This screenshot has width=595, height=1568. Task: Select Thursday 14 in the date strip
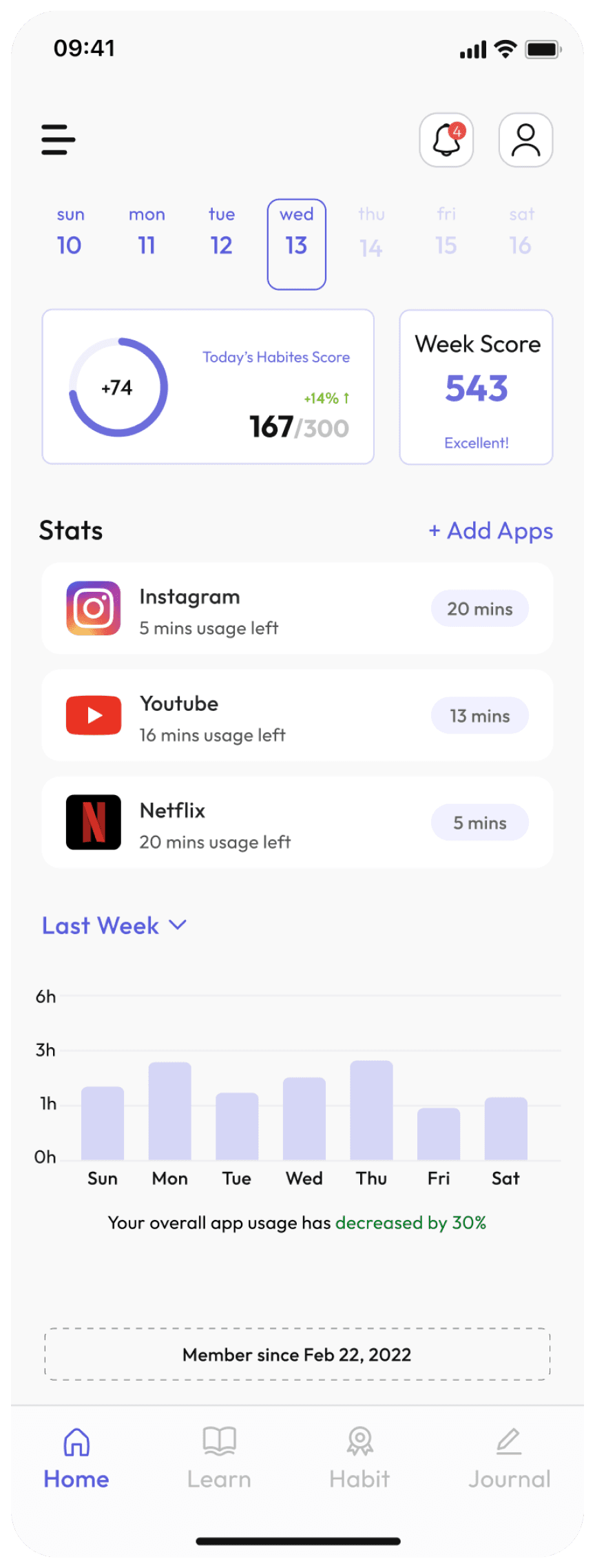370,233
